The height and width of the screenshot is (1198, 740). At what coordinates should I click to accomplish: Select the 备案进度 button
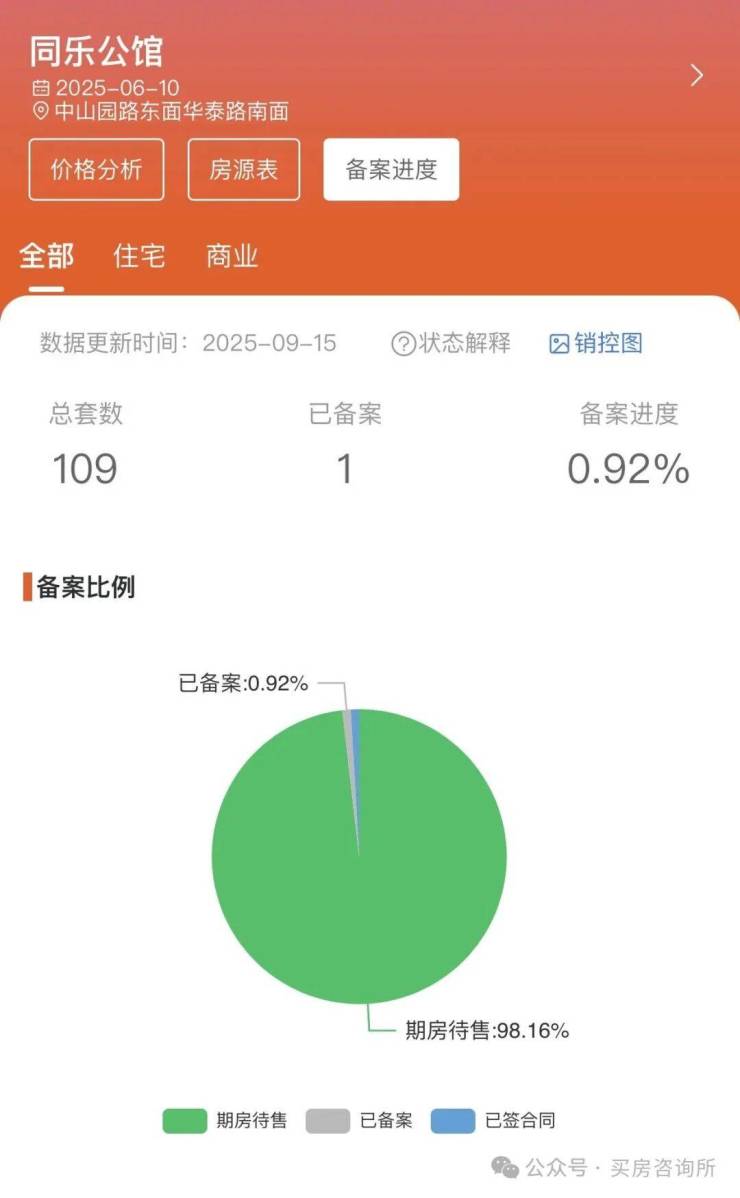(x=391, y=169)
